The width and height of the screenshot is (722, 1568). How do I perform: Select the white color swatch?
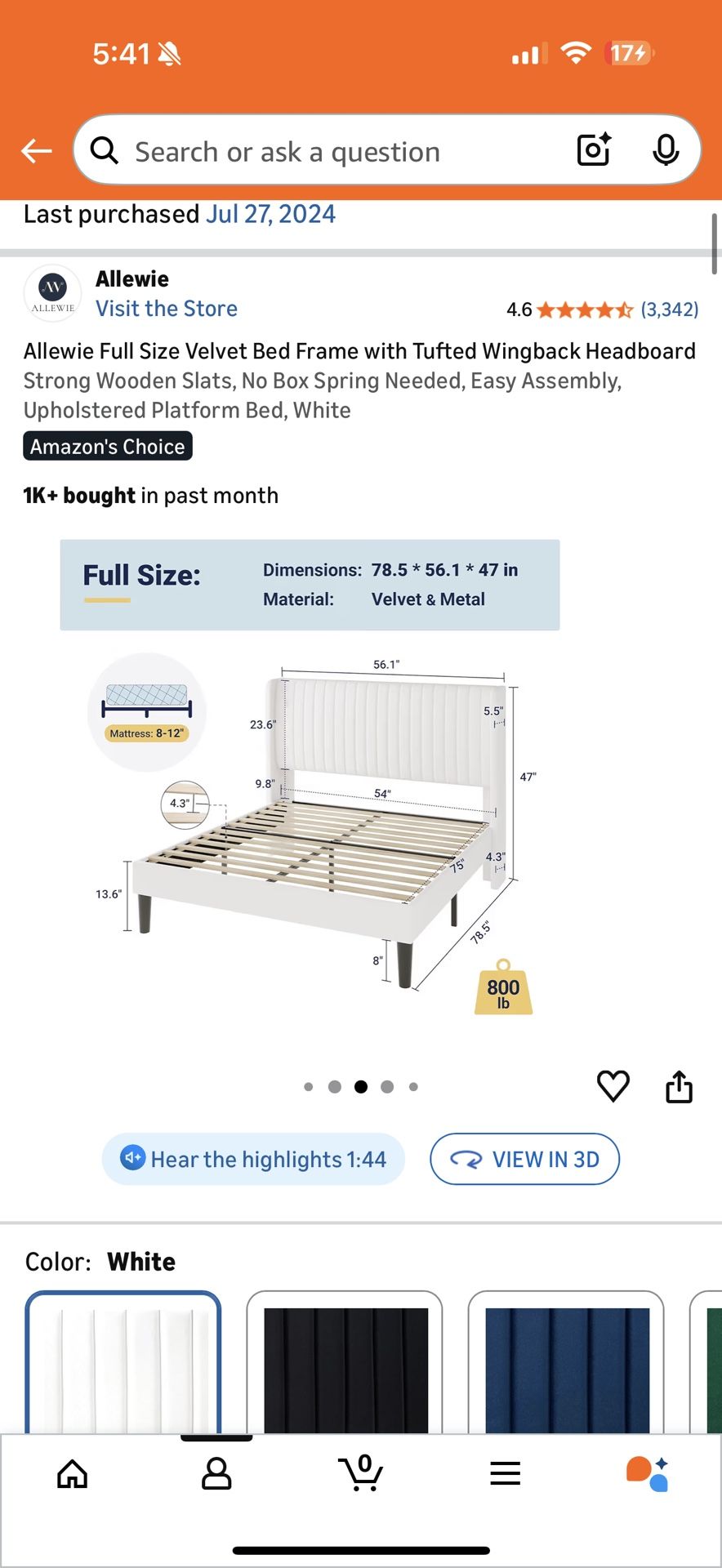click(123, 1362)
